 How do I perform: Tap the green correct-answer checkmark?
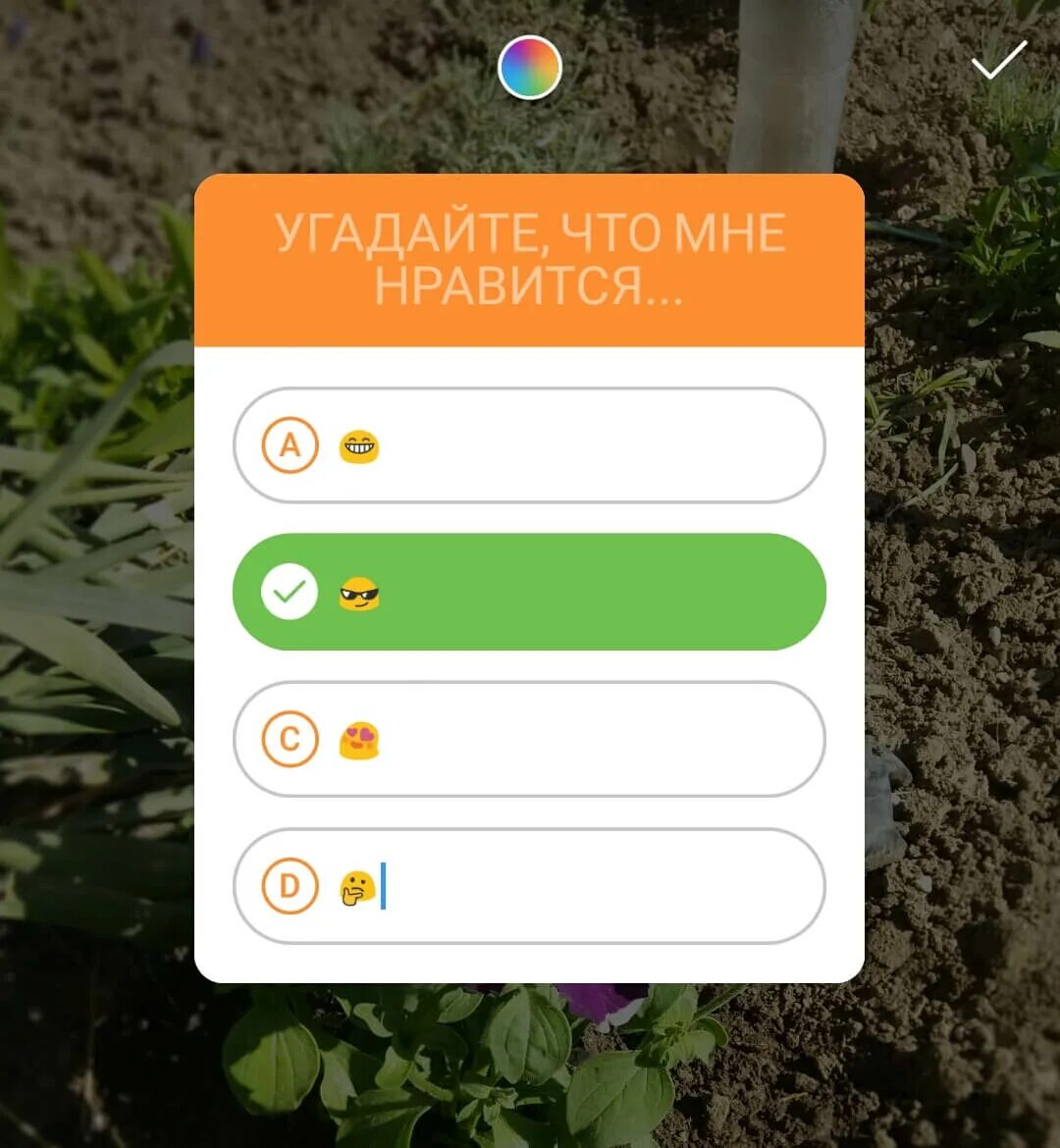click(290, 592)
